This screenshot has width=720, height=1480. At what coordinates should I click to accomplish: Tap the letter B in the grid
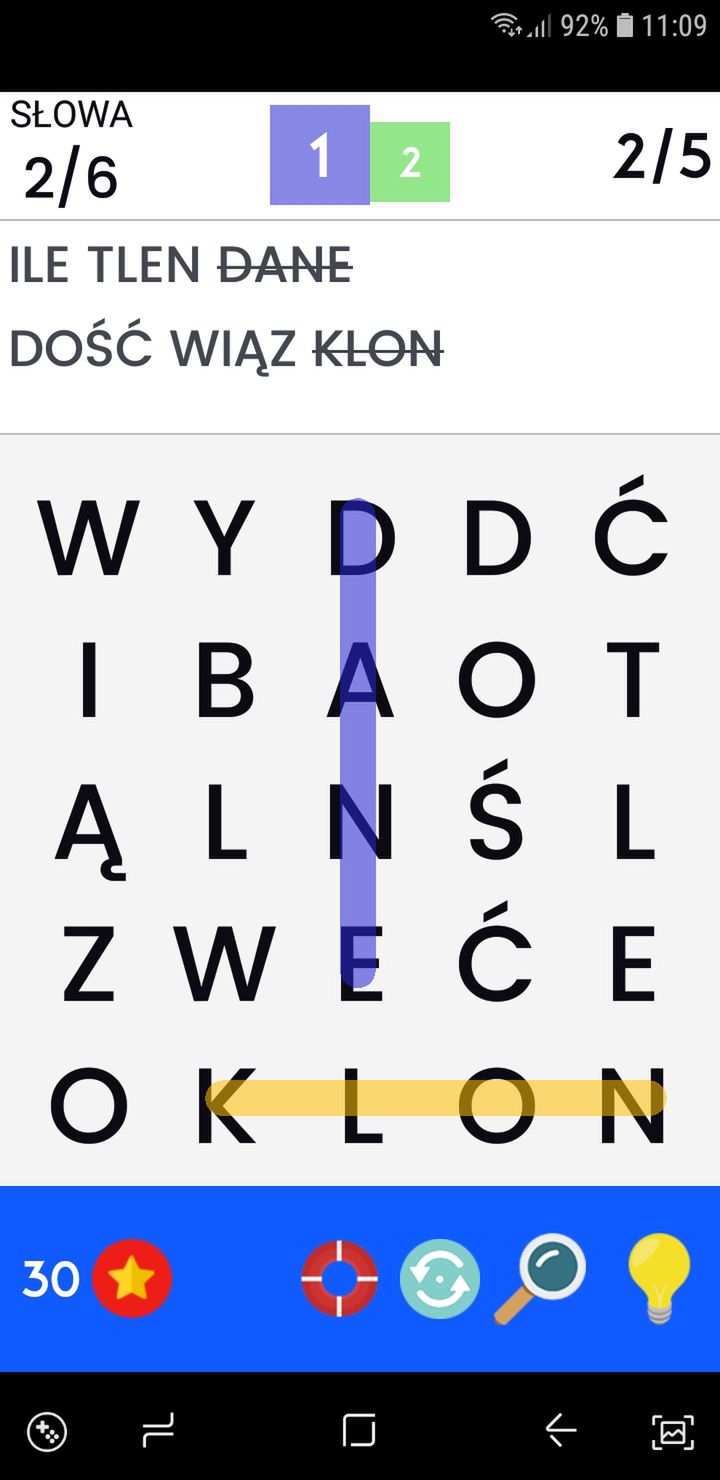225,681
